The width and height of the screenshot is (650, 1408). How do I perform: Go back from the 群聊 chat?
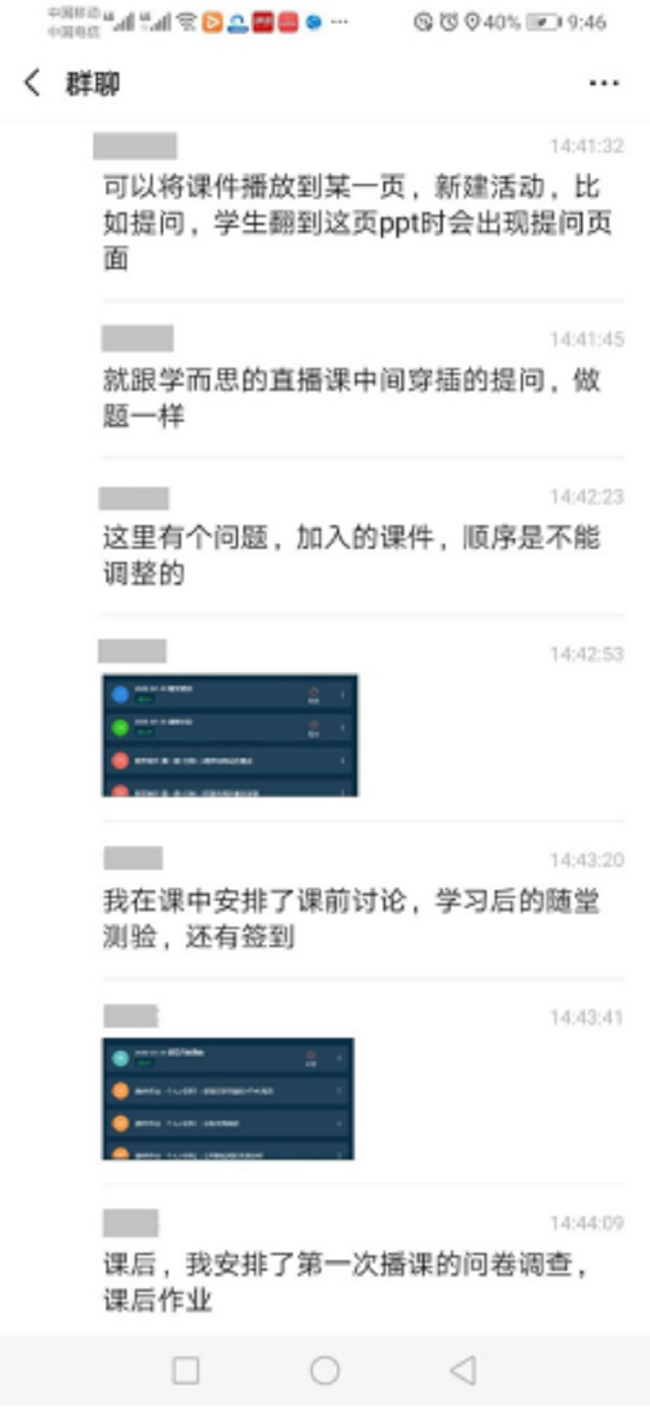(x=33, y=83)
